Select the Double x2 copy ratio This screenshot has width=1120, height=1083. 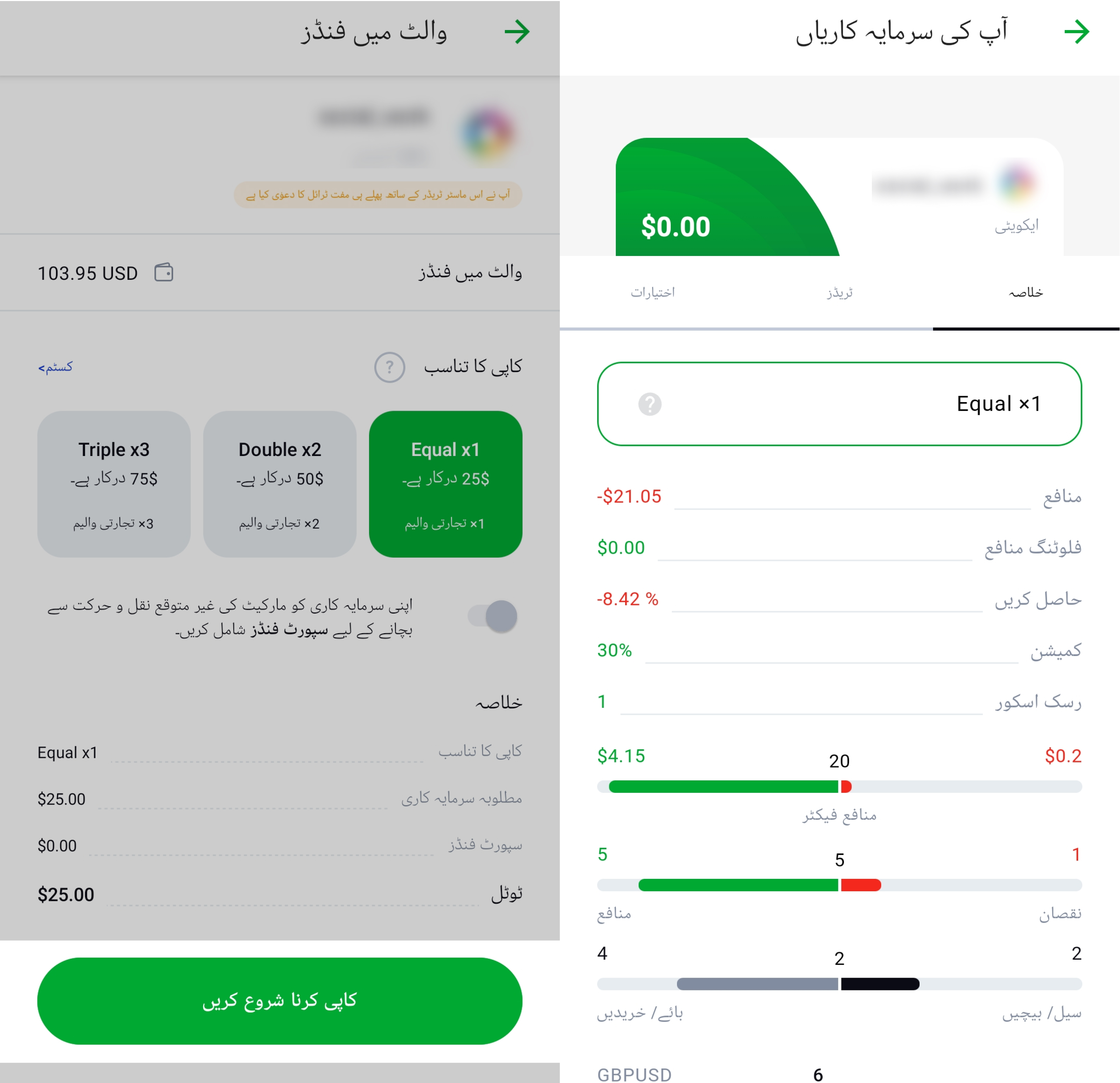[280, 484]
